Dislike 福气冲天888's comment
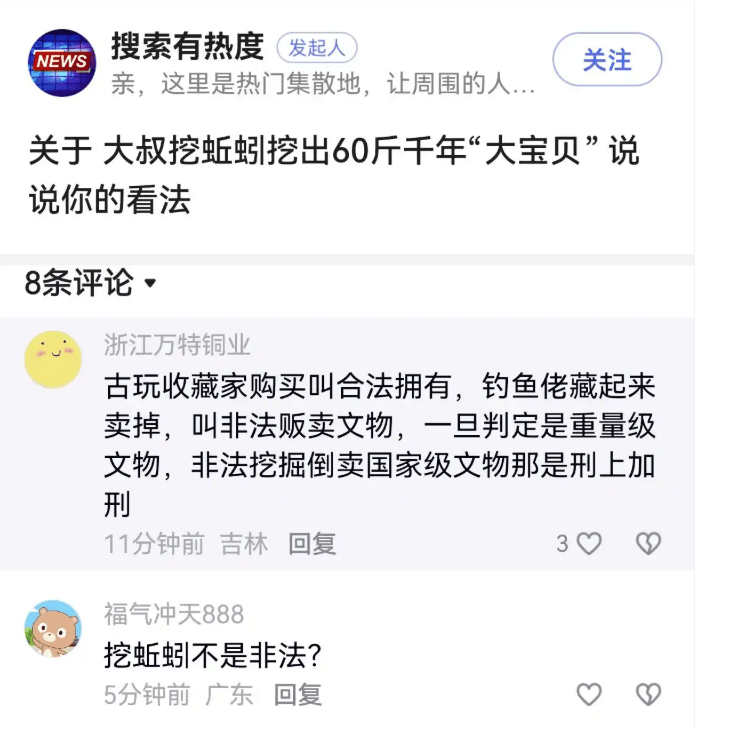 pos(648,693)
